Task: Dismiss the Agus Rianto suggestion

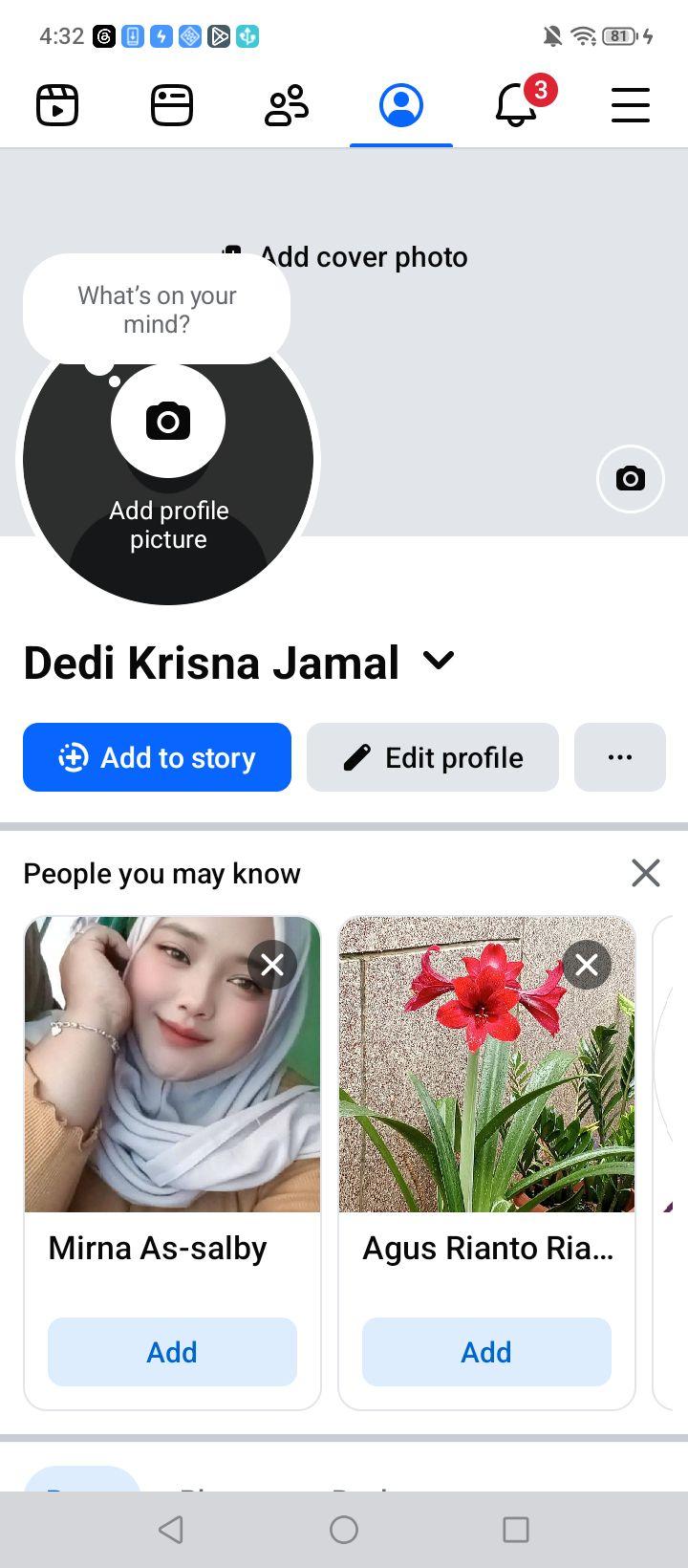Action: tap(587, 965)
